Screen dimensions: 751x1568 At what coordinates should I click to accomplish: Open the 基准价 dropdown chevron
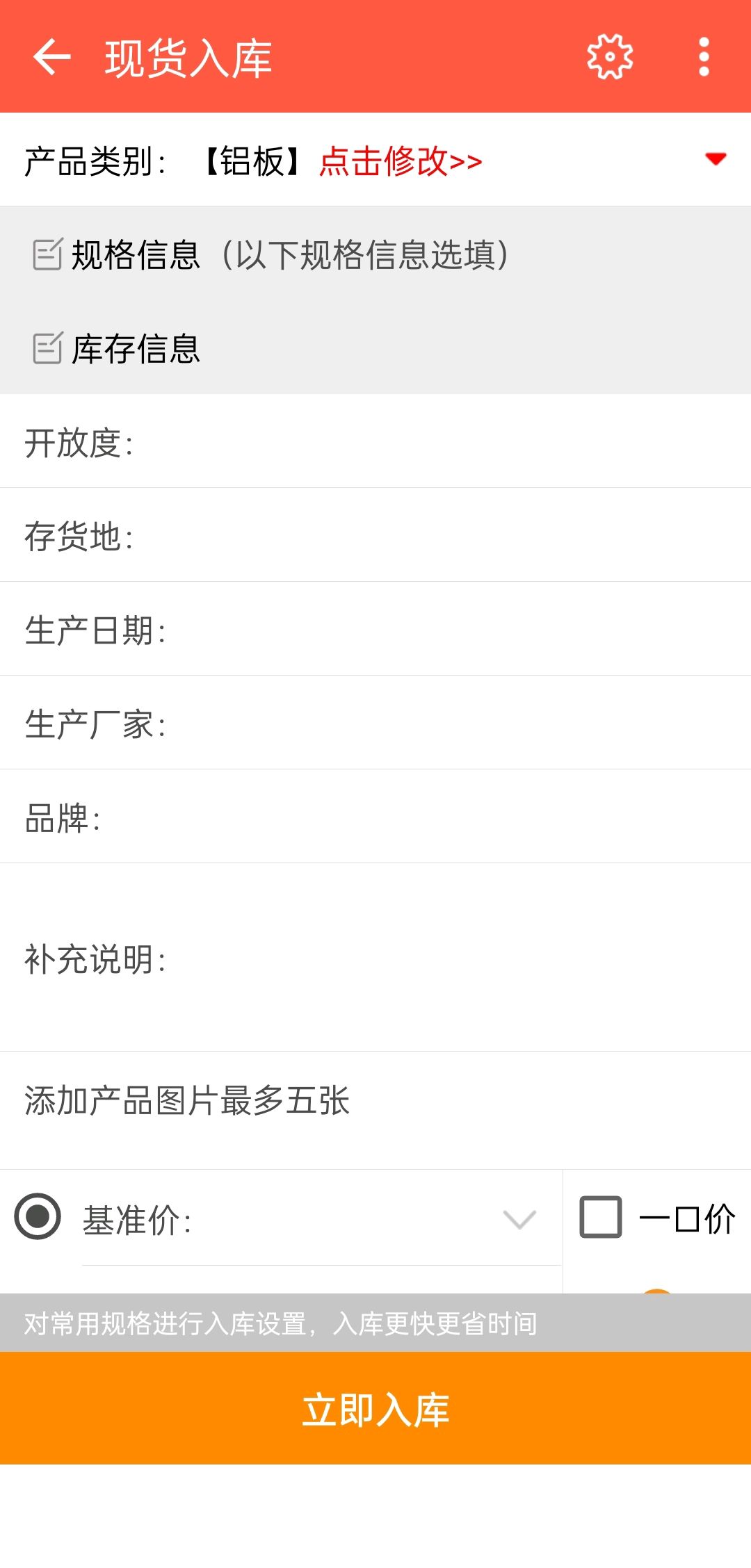pyautogui.click(x=519, y=1218)
